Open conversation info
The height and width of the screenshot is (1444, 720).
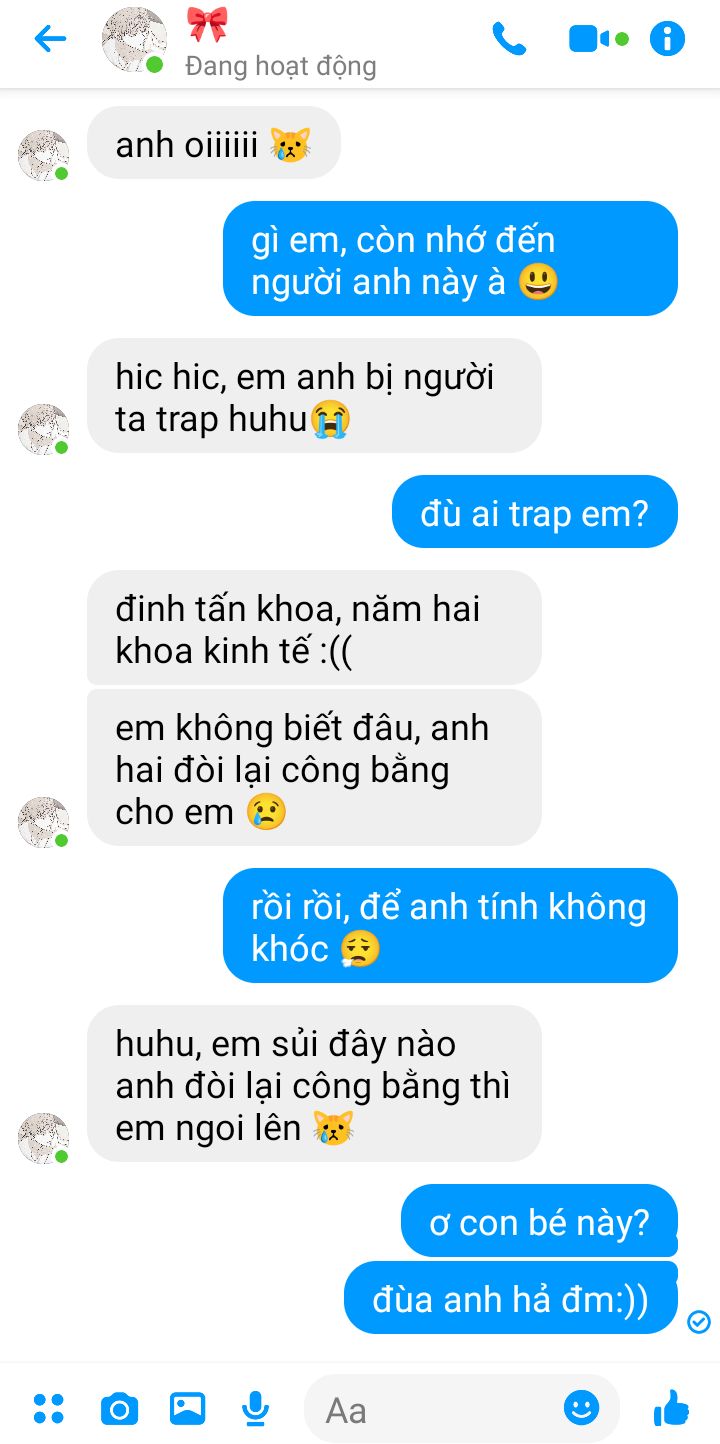tap(667, 39)
